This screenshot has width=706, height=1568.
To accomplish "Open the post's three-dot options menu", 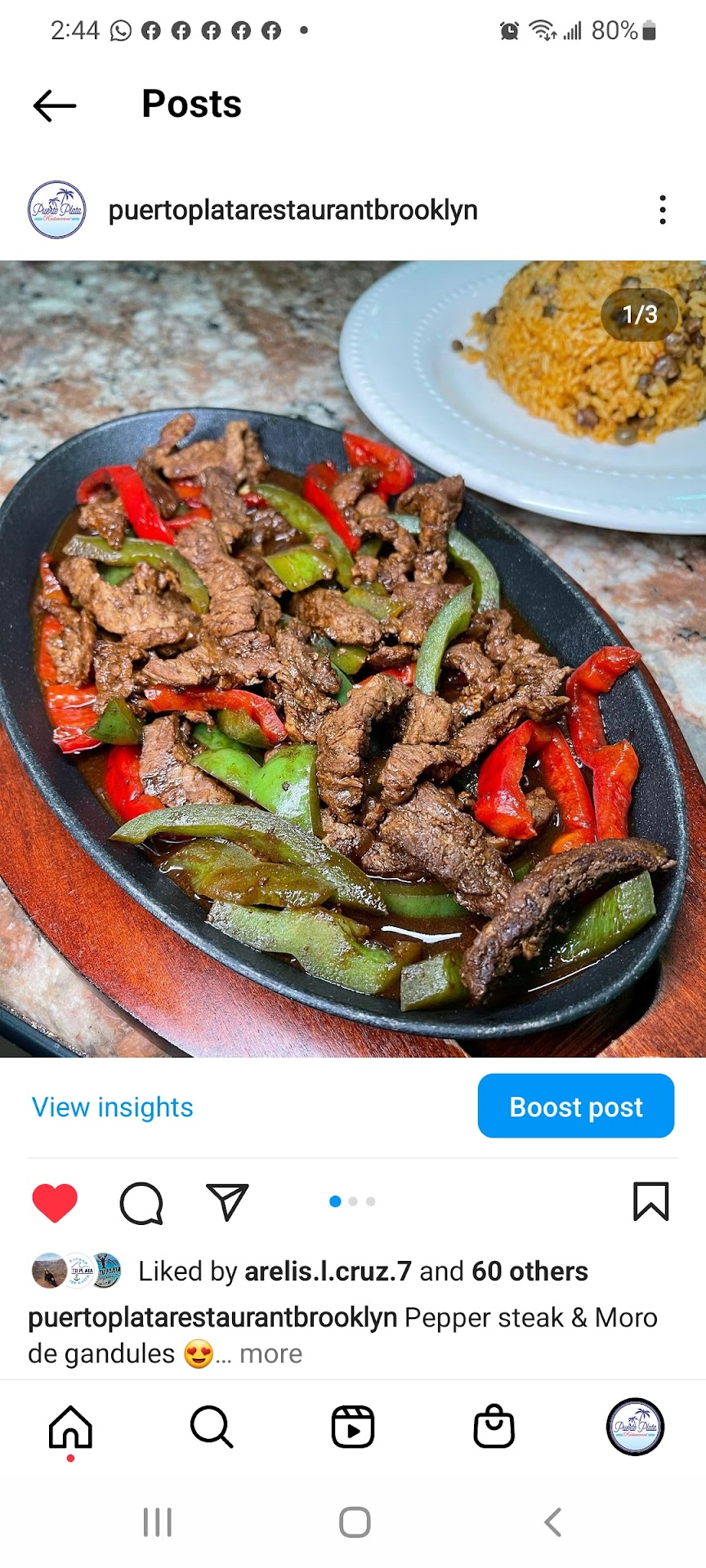I will pyautogui.click(x=663, y=210).
